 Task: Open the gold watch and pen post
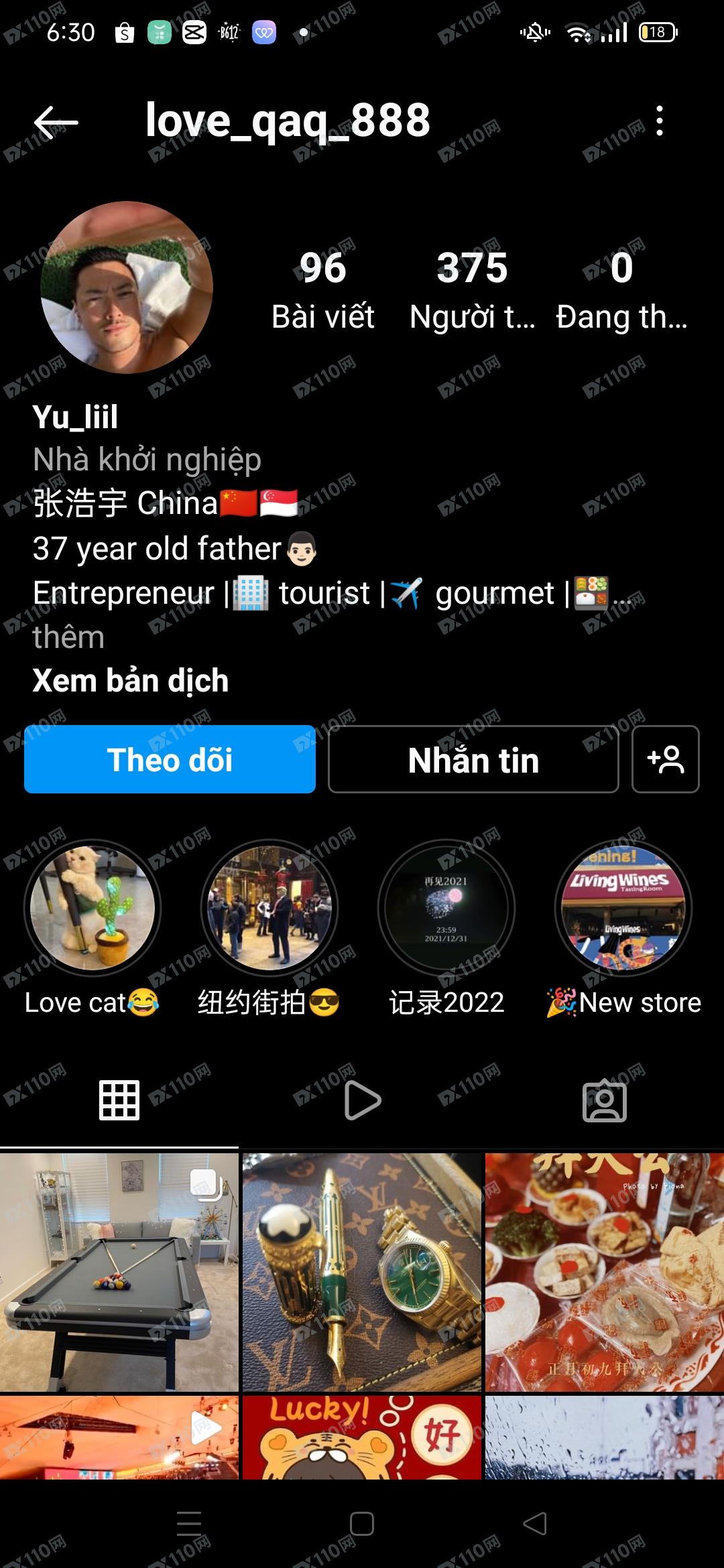click(x=362, y=1272)
